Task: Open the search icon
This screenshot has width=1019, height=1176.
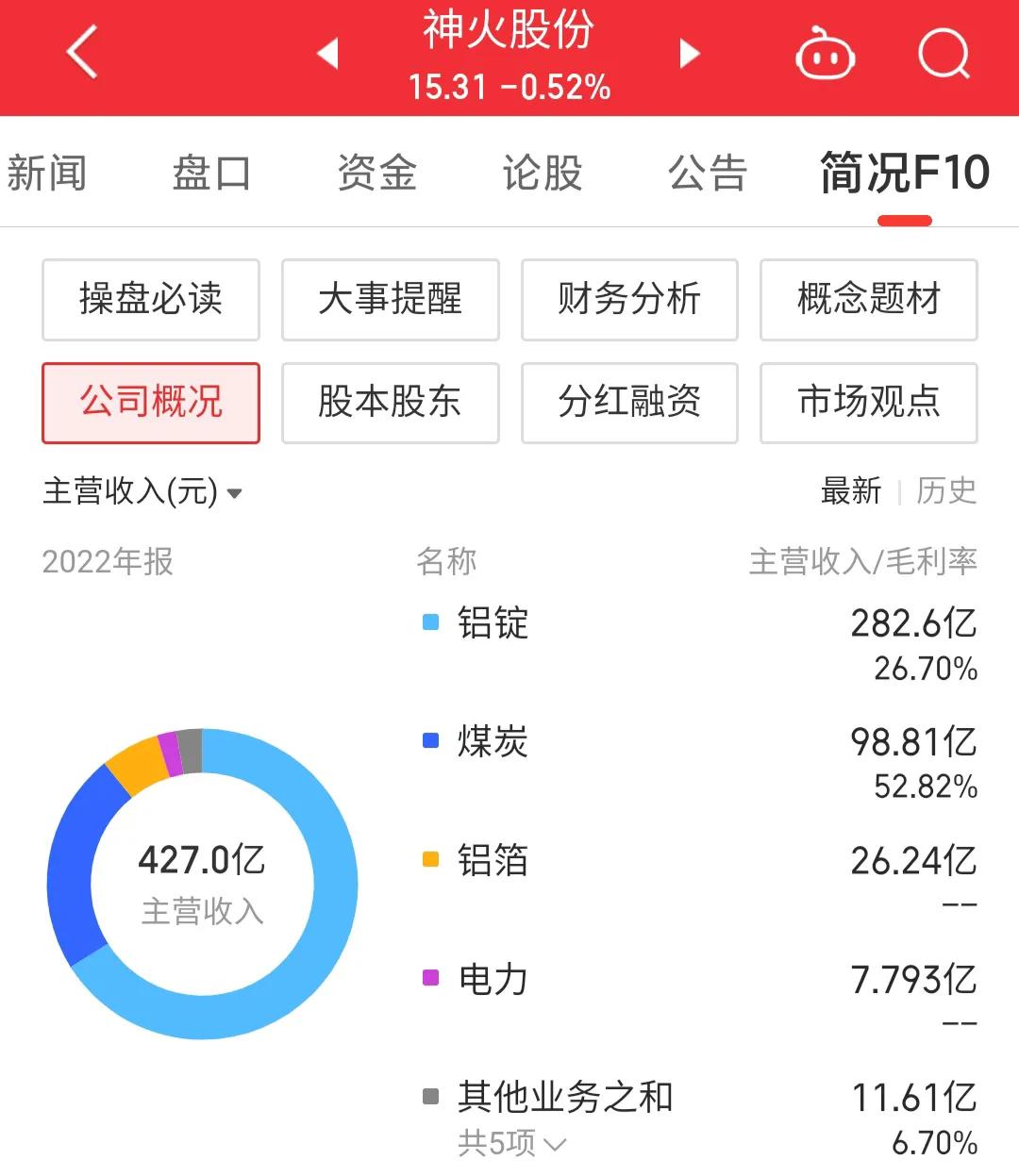Action: [942, 54]
